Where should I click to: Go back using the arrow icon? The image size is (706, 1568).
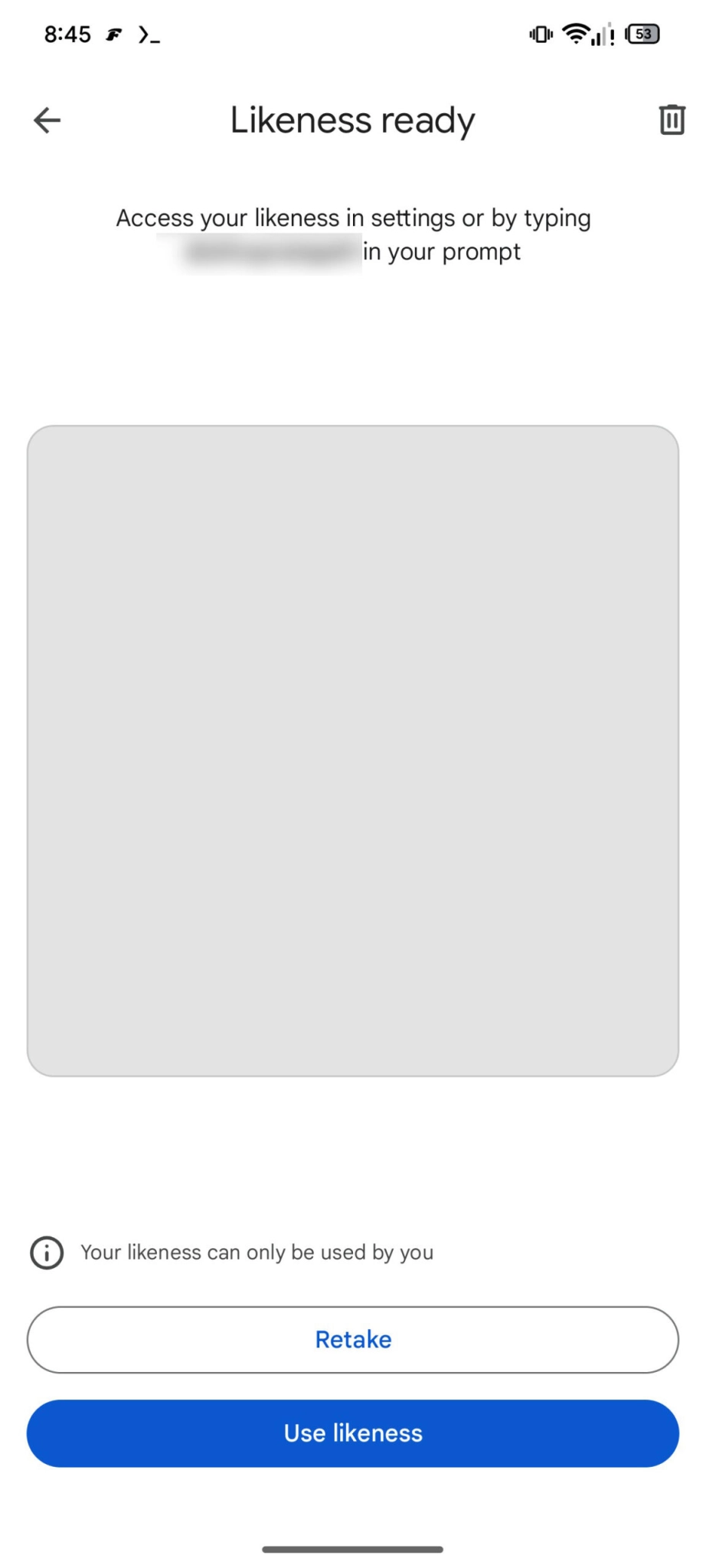pos(47,120)
